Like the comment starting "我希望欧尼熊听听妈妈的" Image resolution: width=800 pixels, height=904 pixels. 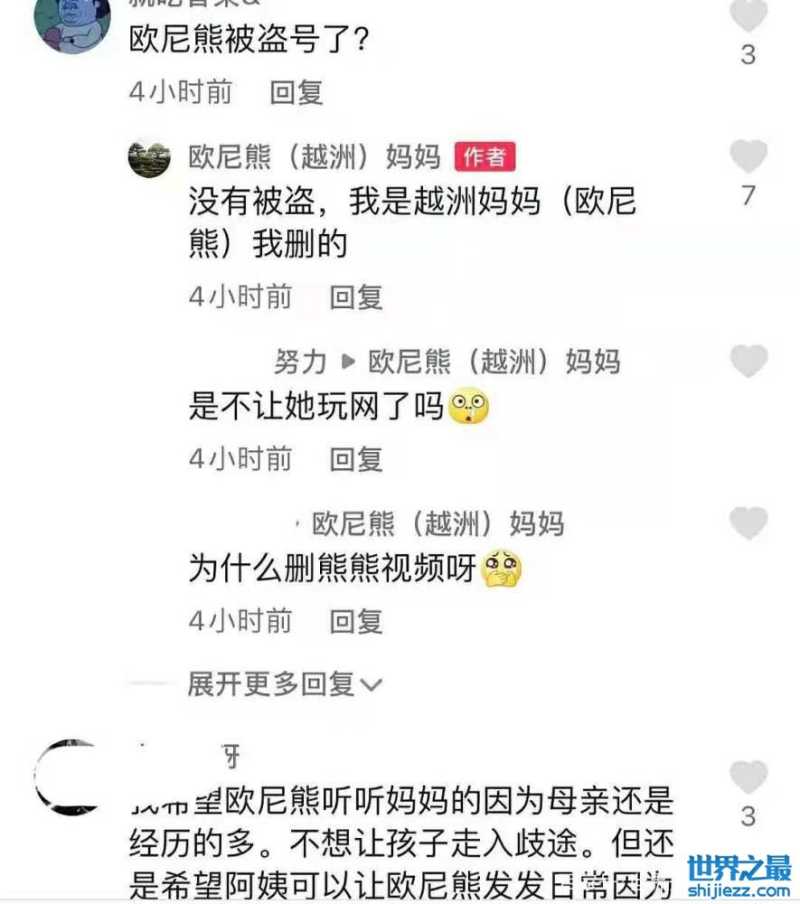(748, 777)
